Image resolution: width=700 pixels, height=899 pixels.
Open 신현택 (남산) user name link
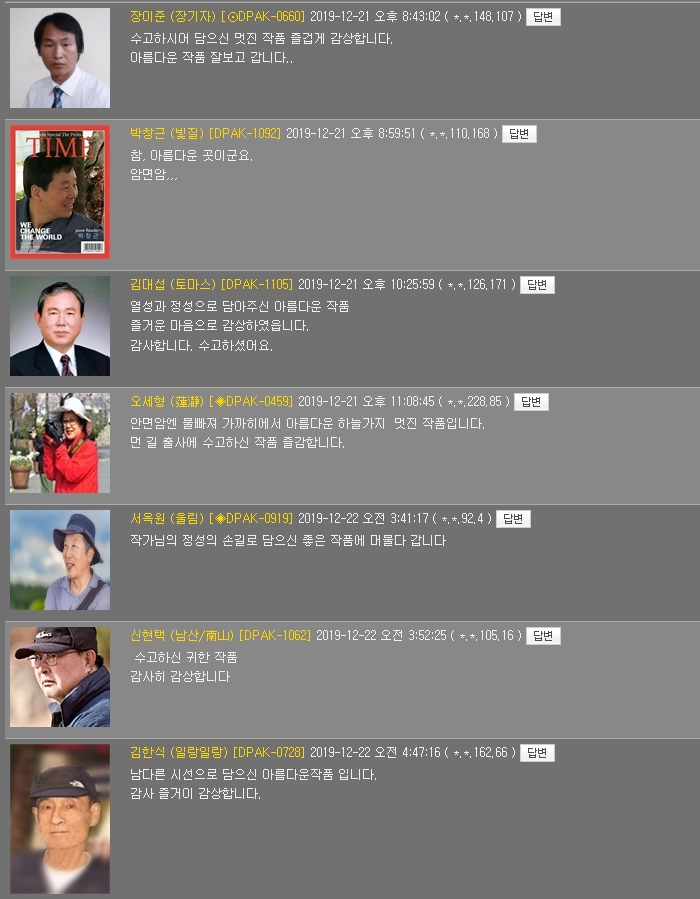pyautogui.click(x=182, y=636)
